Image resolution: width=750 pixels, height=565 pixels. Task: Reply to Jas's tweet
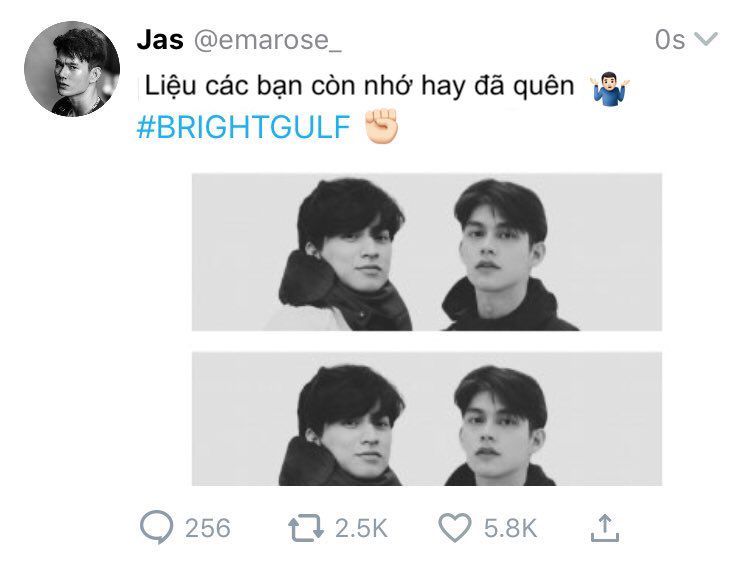tap(155, 527)
